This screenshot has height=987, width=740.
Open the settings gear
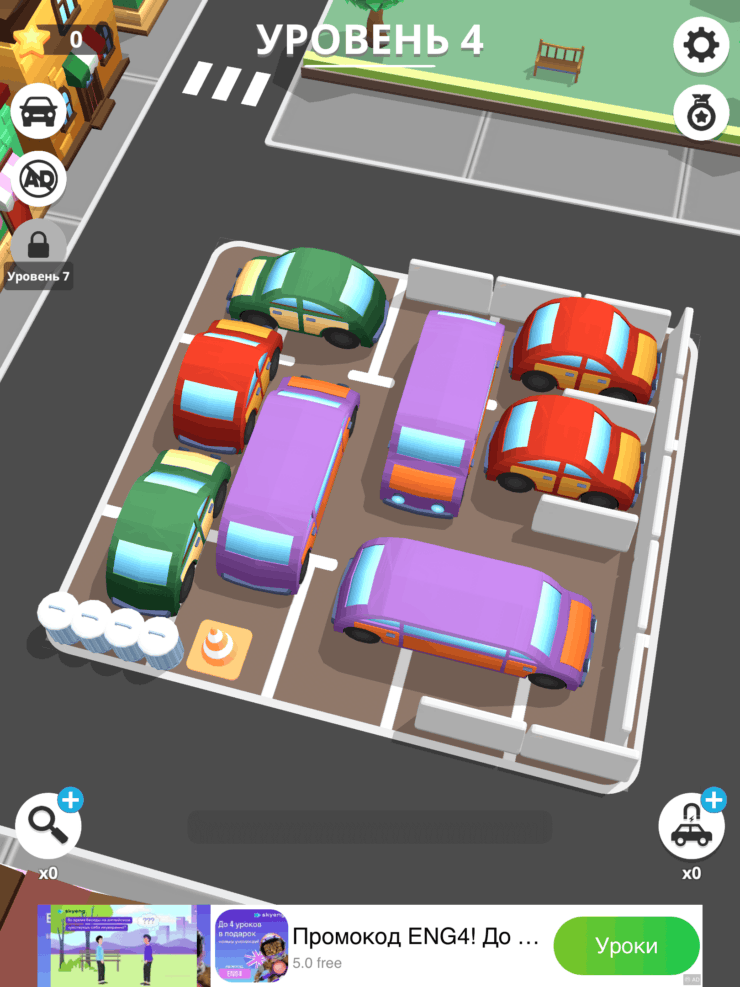point(700,45)
